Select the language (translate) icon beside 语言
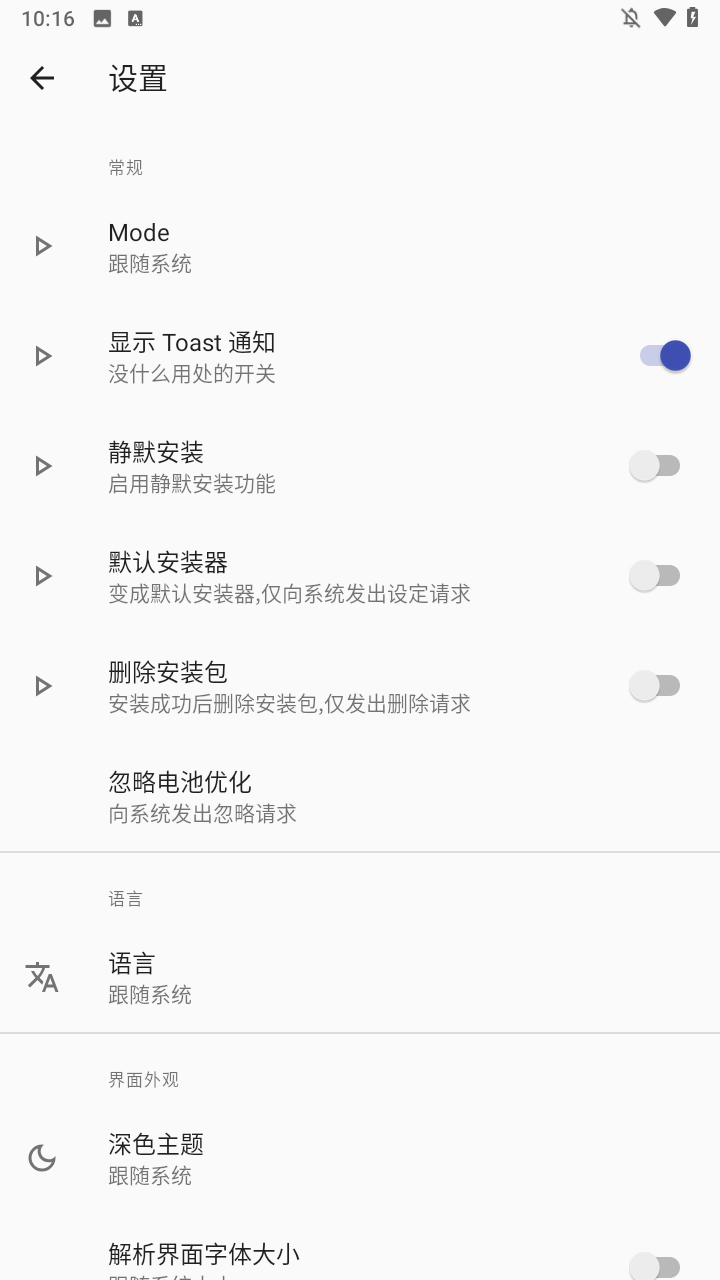 click(x=41, y=977)
